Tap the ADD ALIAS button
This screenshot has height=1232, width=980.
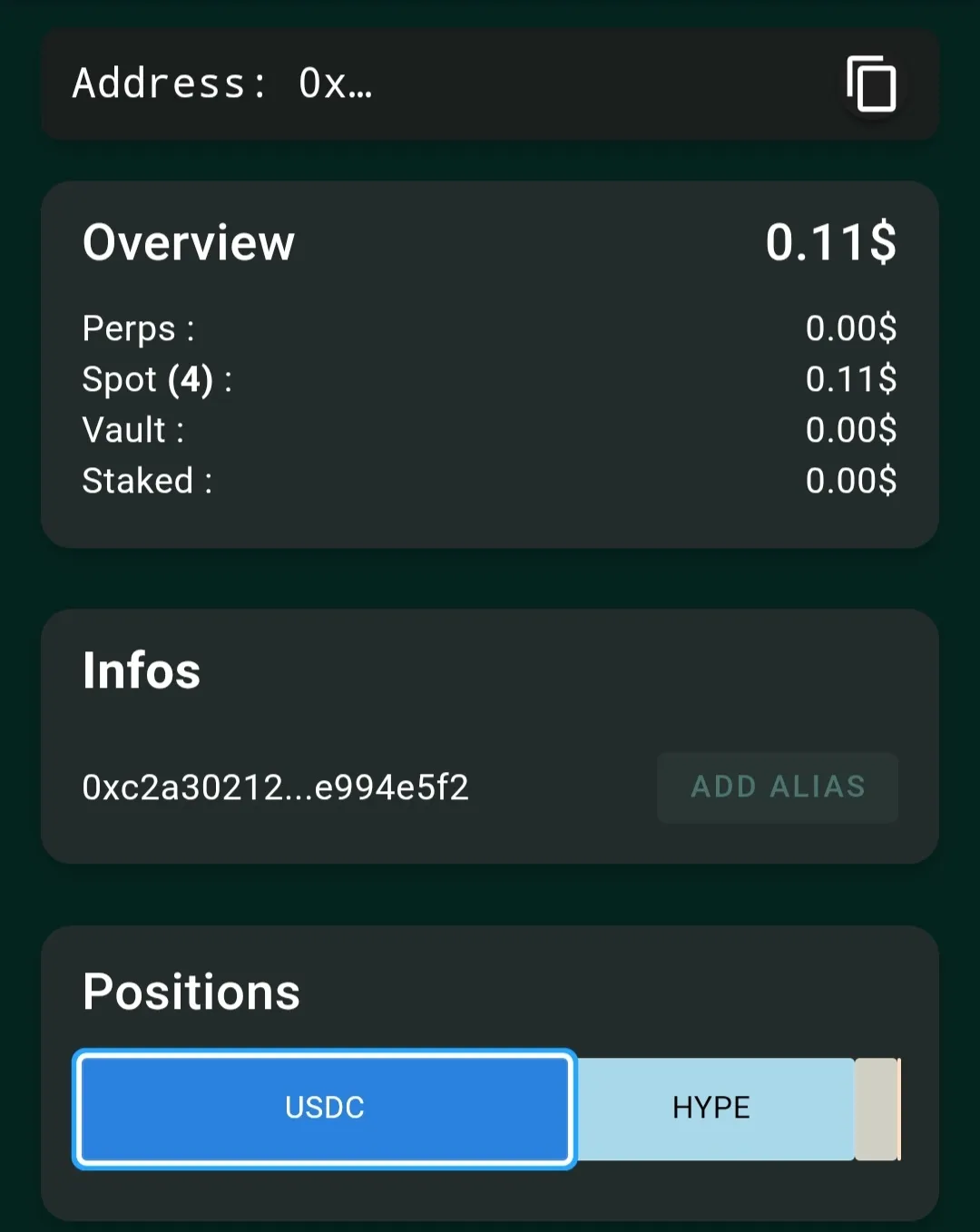pyautogui.click(x=778, y=787)
